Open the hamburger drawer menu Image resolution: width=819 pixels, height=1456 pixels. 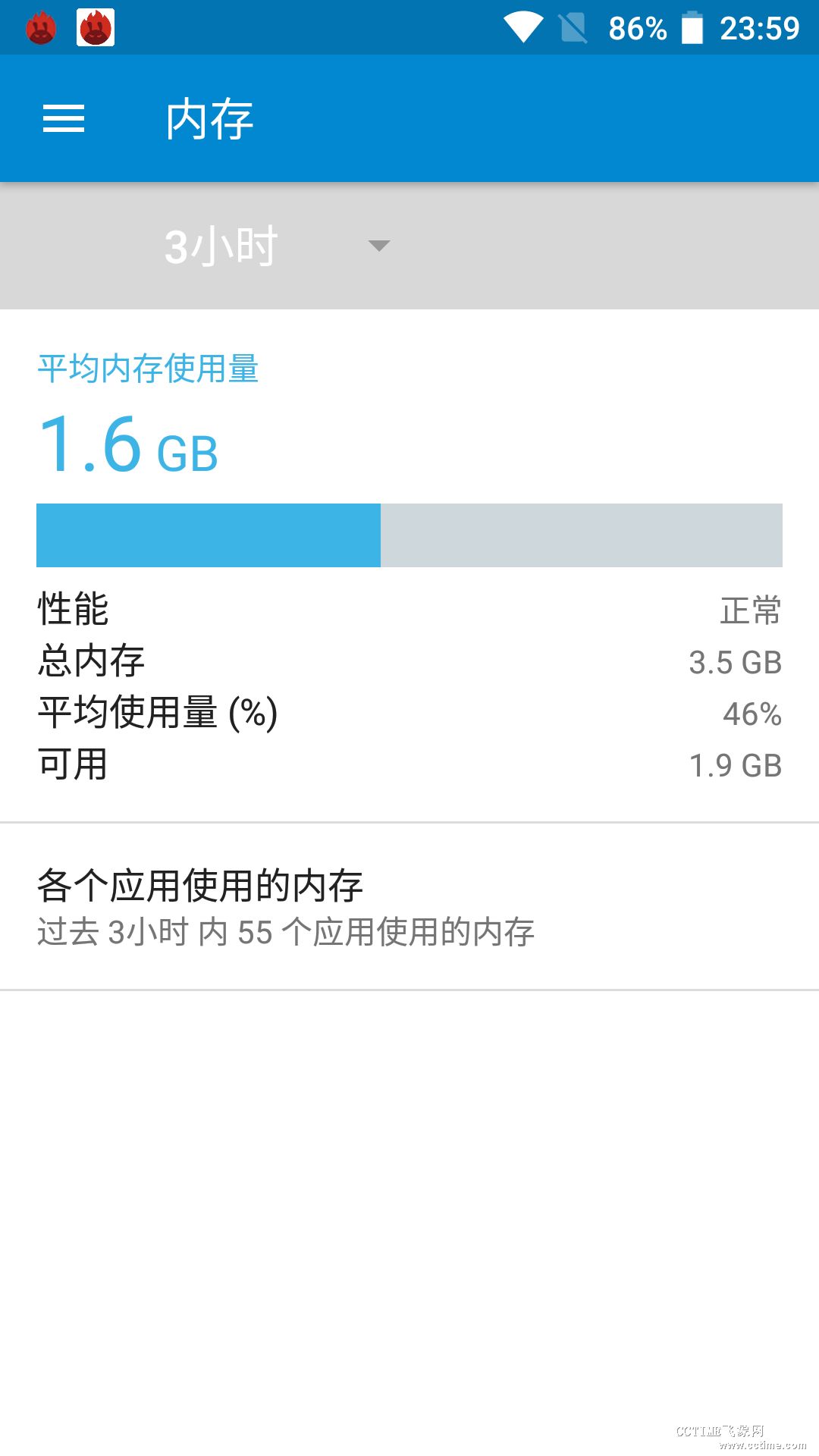pos(64,119)
